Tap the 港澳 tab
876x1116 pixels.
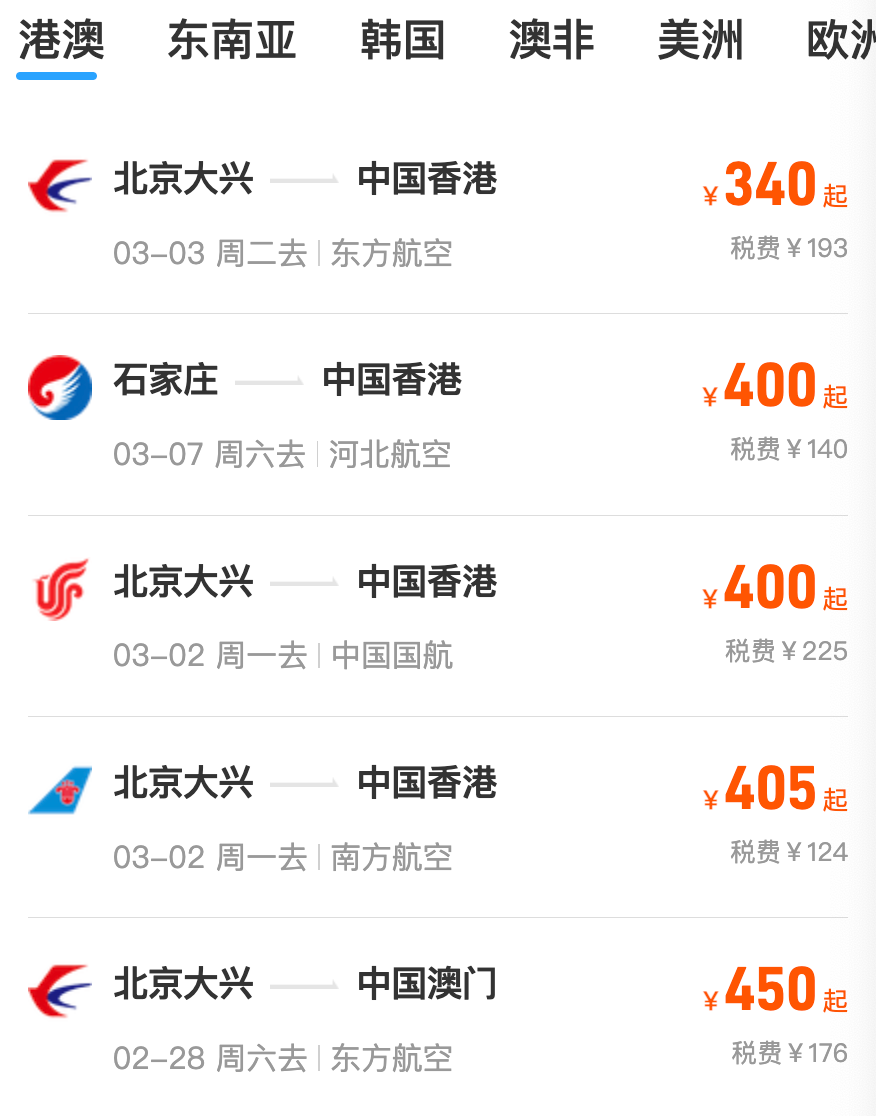(61, 40)
